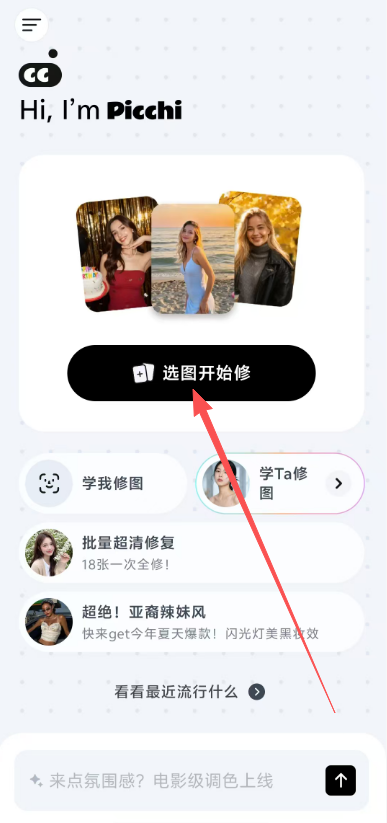Viewport: 387px width, 823px height.
Task: Open the hamburger menu
Action: 32,25
